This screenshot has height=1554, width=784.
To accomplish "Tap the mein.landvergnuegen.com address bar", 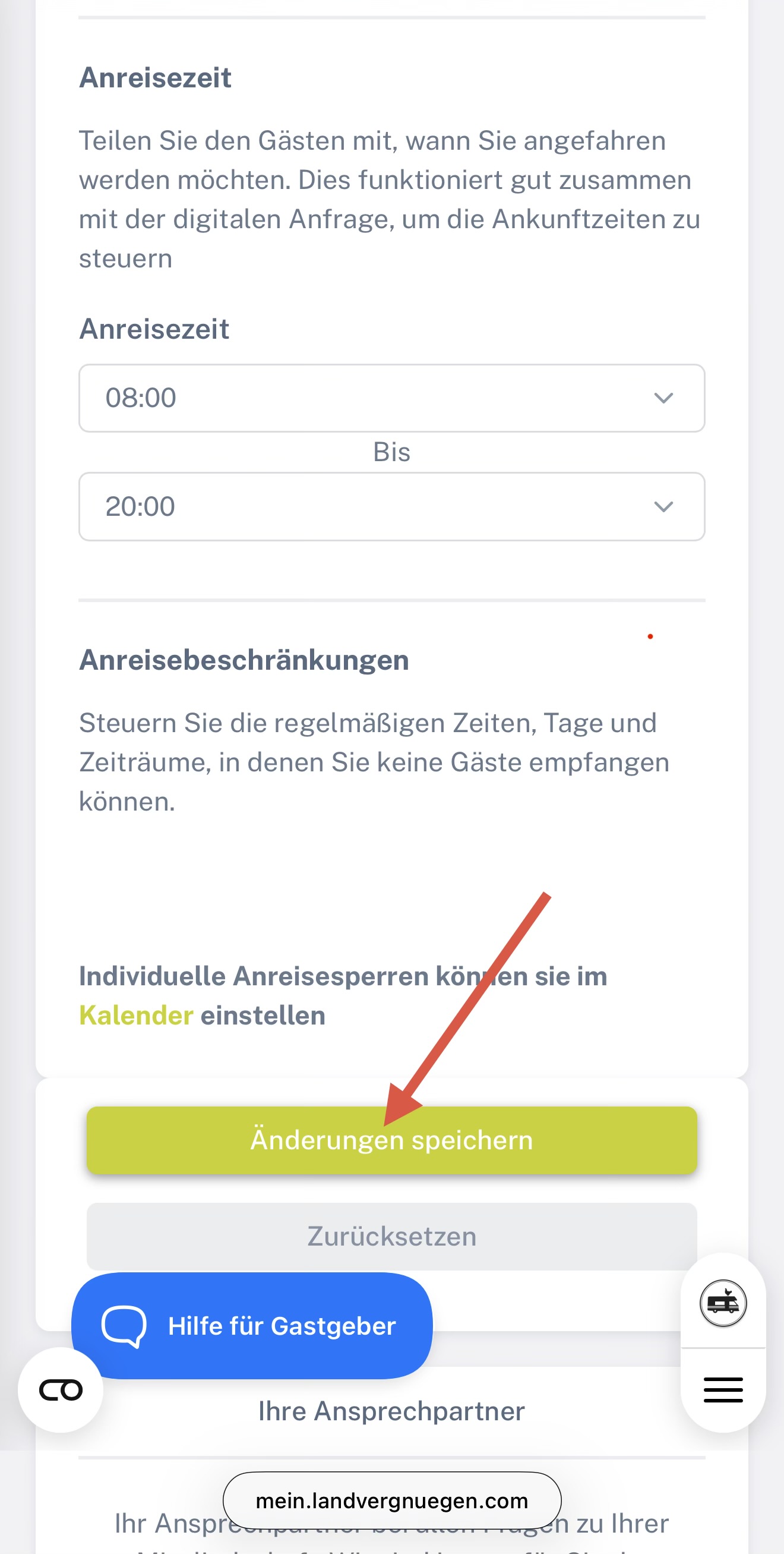I will pos(391,1501).
